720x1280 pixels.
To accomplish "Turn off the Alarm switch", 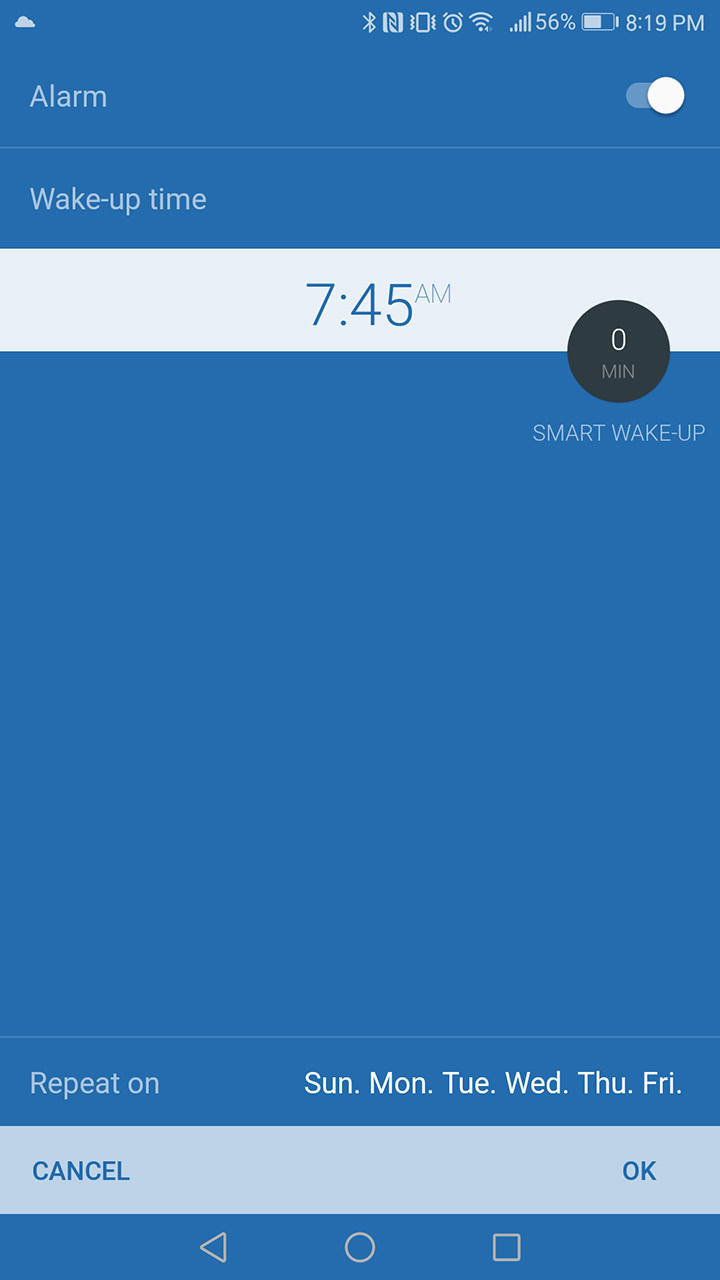I will pyautogui.click(x=656, y=96).
